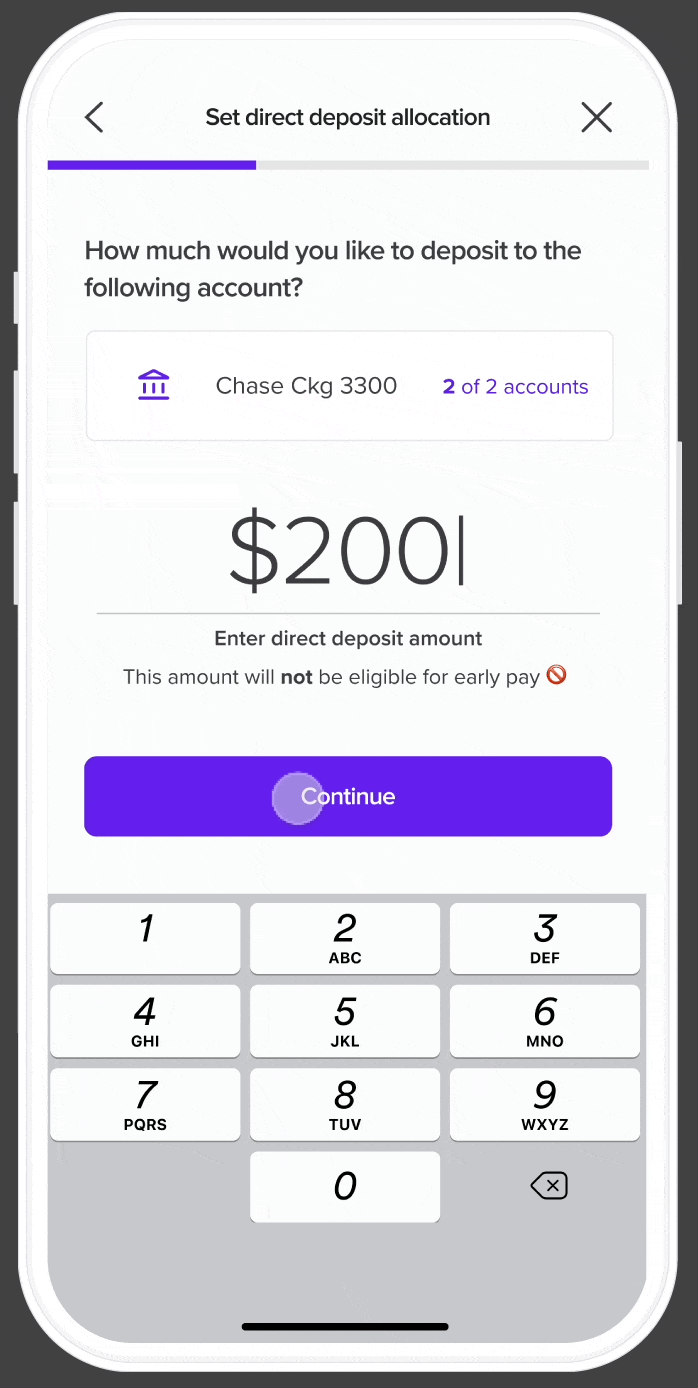Enter digit 2 on the keypad
Image resolution: width=698 pixels, height=1388 pixels.
(345, 938)
